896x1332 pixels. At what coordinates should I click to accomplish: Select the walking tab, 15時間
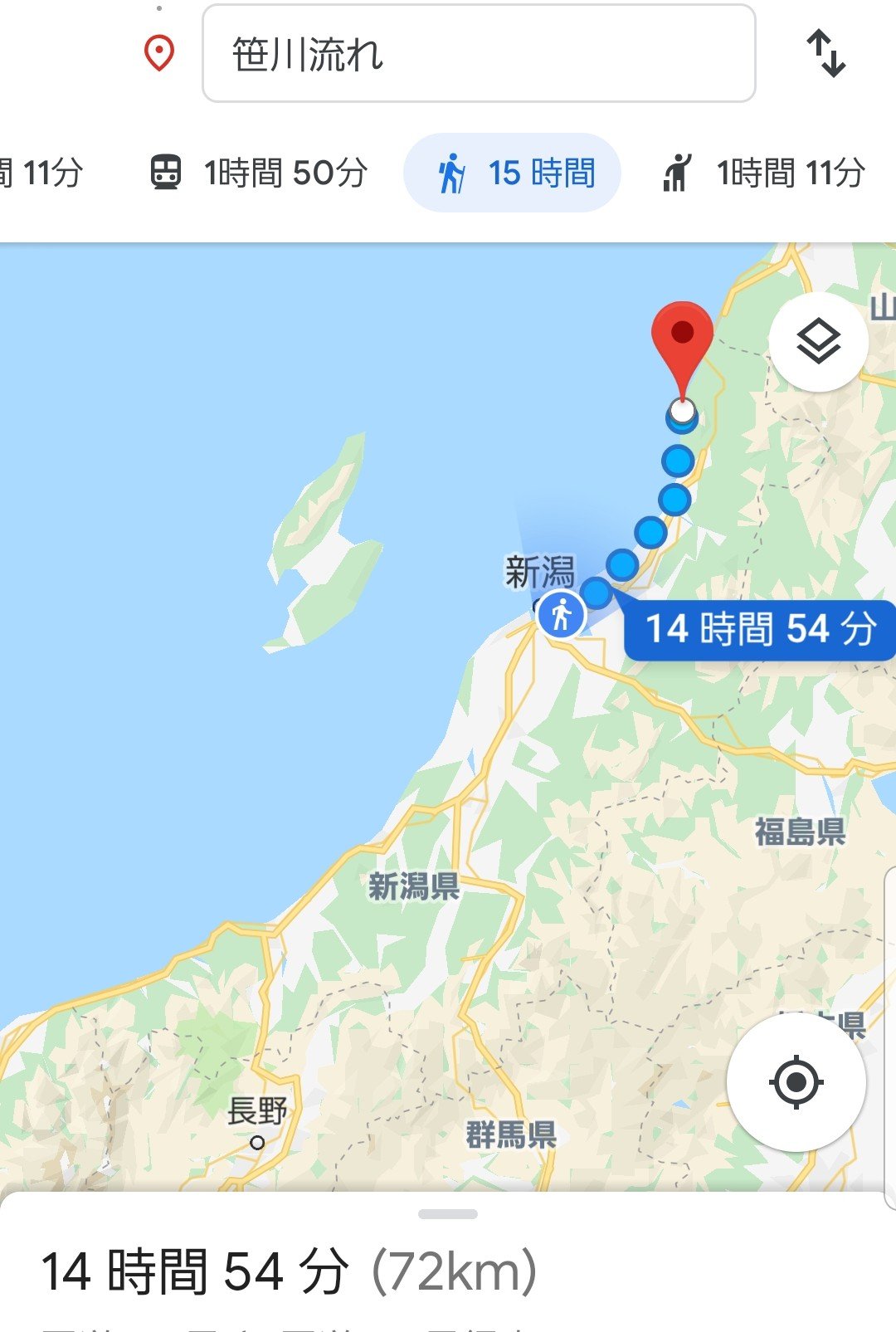513,173
